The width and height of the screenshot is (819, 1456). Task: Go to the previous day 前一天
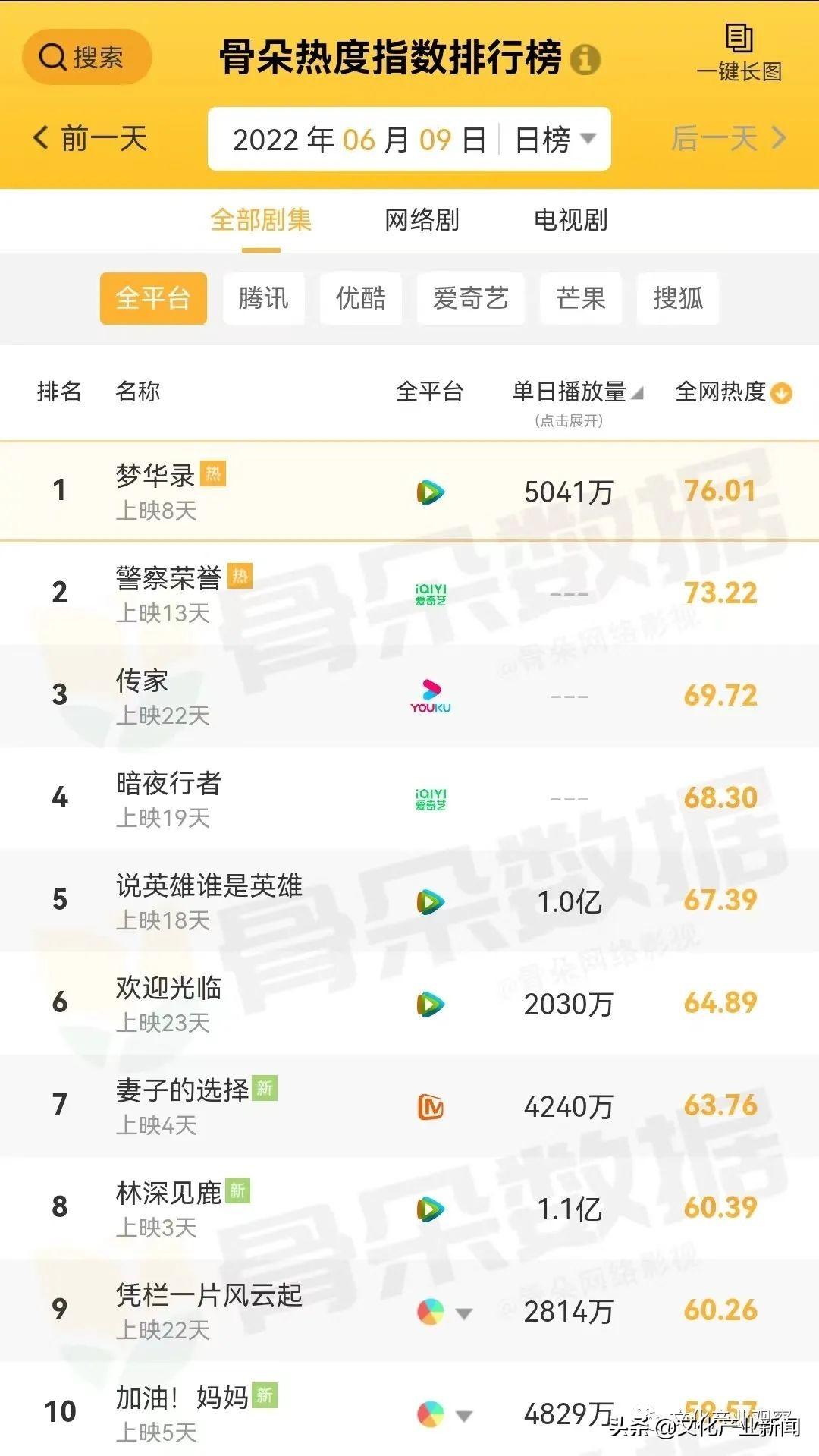tap(91, 139)
